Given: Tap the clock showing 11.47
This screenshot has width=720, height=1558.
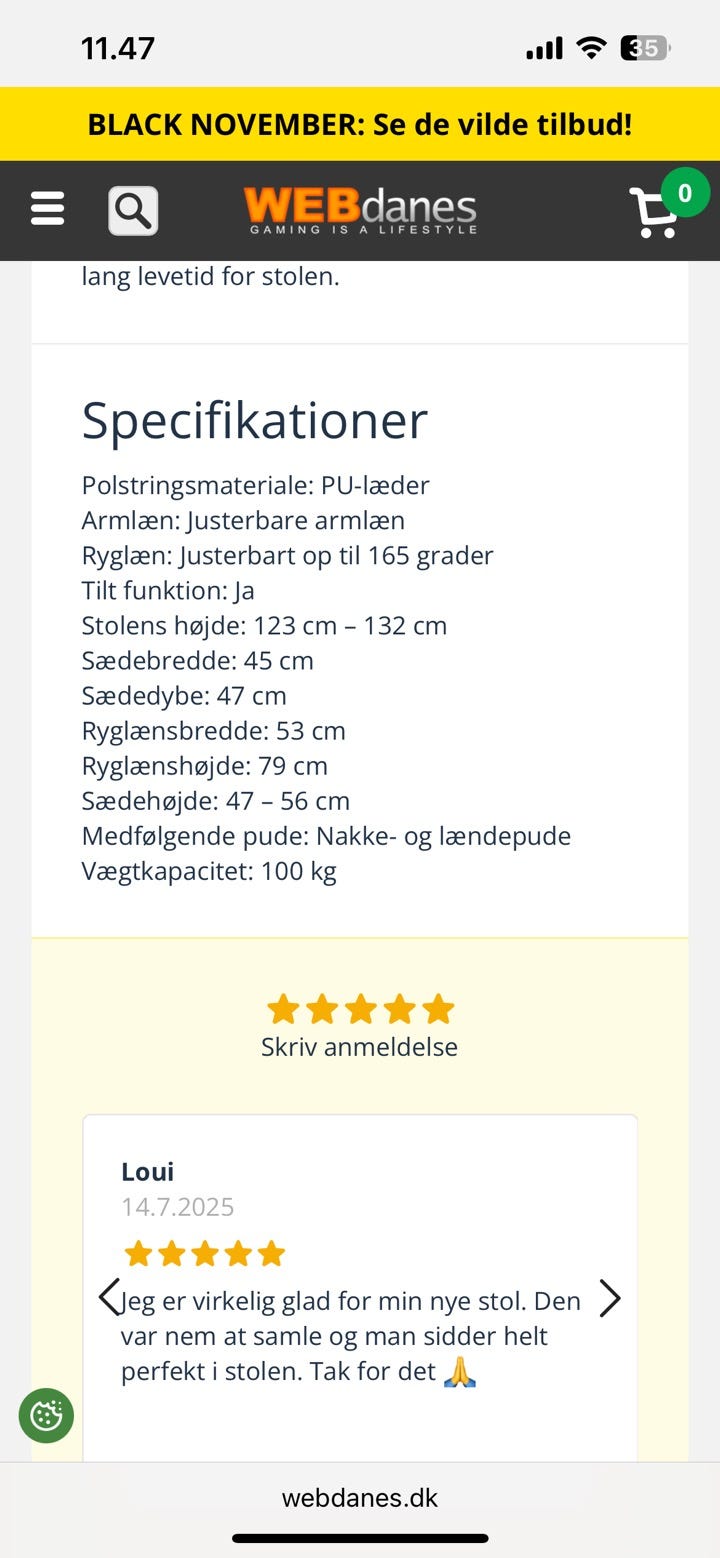Looking at the screenshot, I should point(117,45).
